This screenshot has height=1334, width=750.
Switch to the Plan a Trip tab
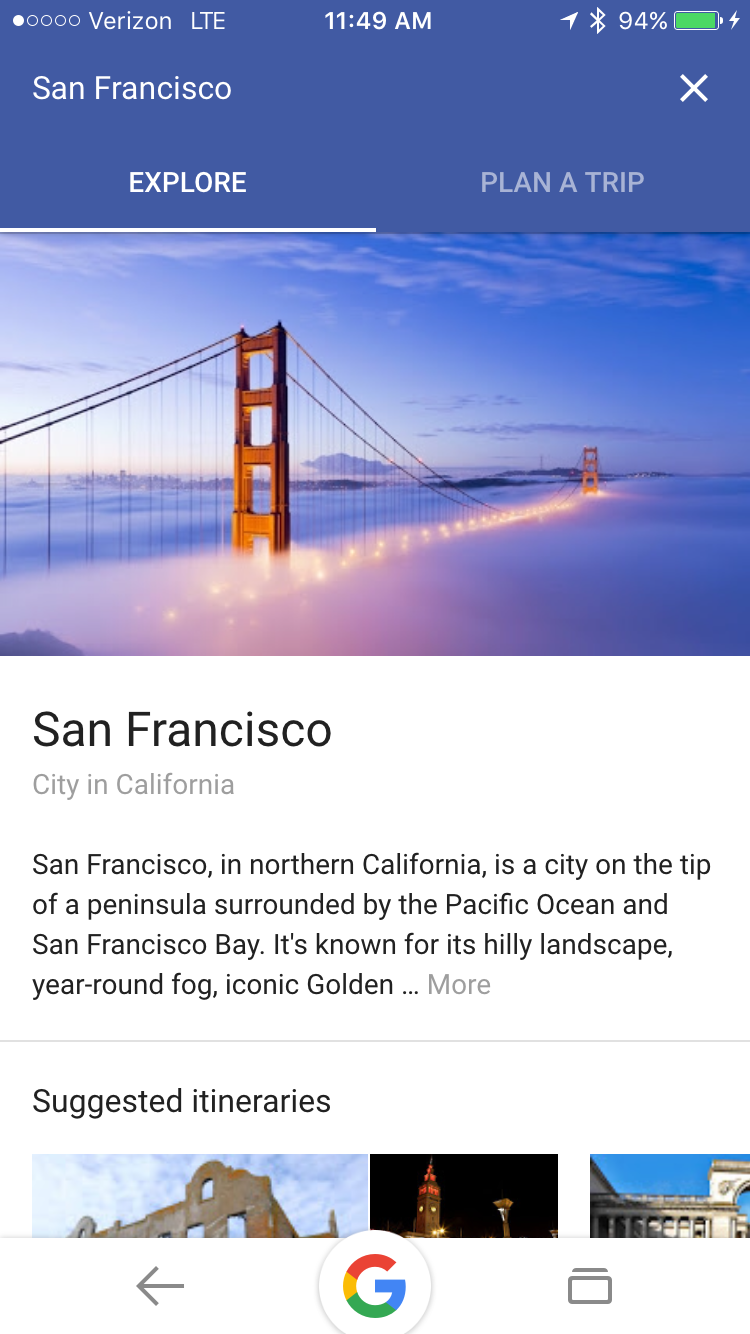(562, 182)
